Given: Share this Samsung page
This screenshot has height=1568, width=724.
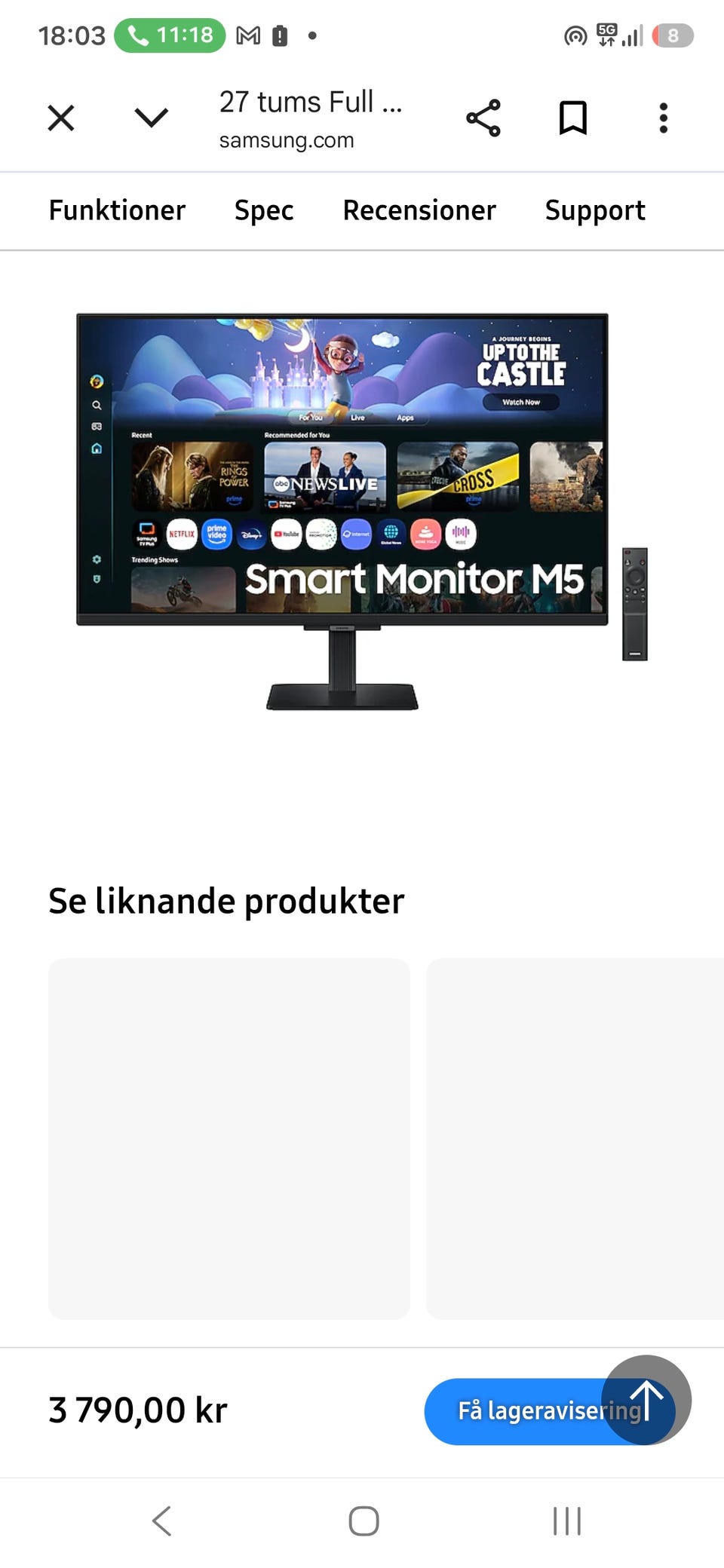Looking at the screenshot, I should 483,118.
